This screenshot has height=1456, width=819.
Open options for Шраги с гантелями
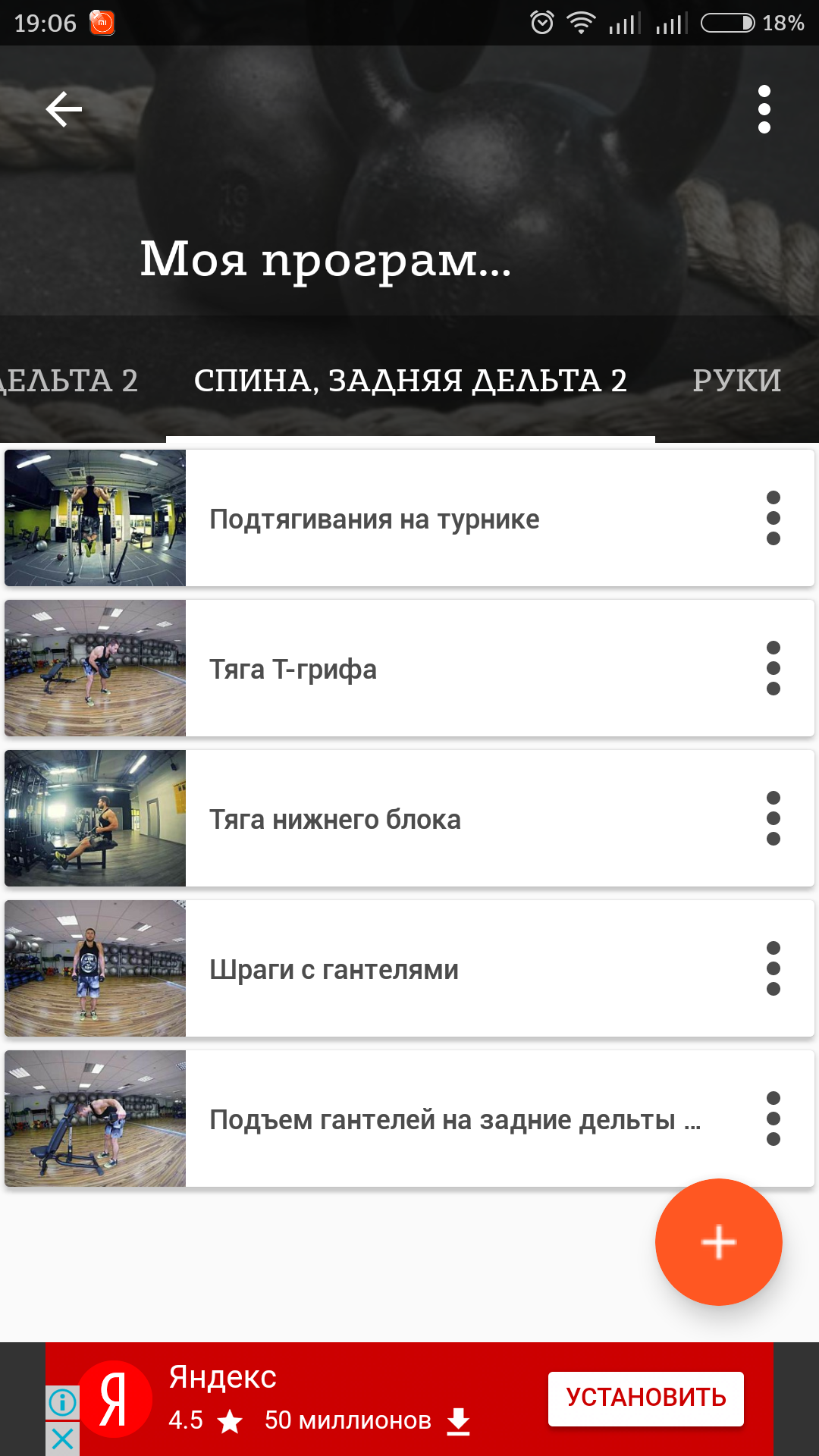click(773, 968)
